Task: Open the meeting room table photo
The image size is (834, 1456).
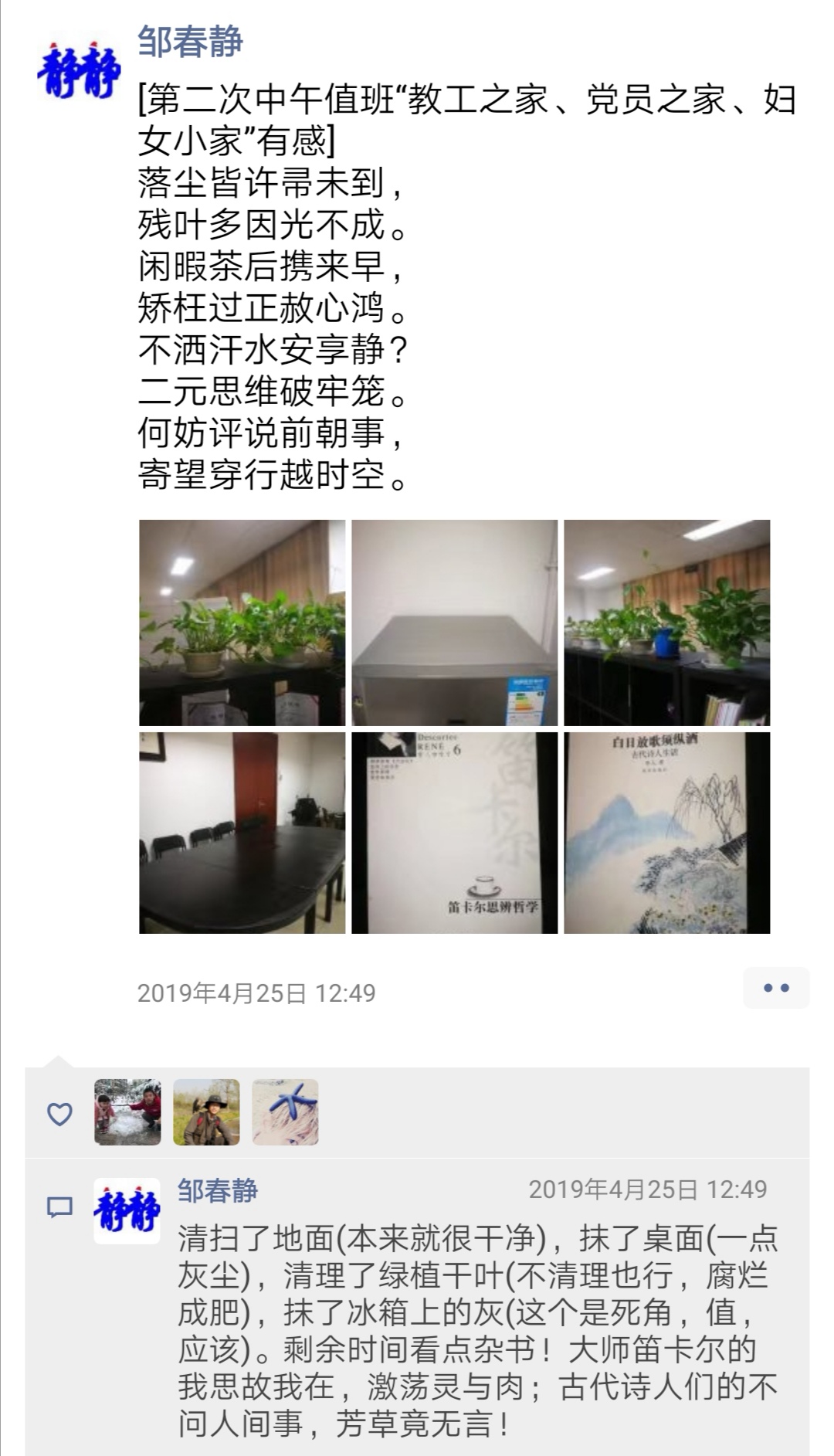Action: click(242, 833)
